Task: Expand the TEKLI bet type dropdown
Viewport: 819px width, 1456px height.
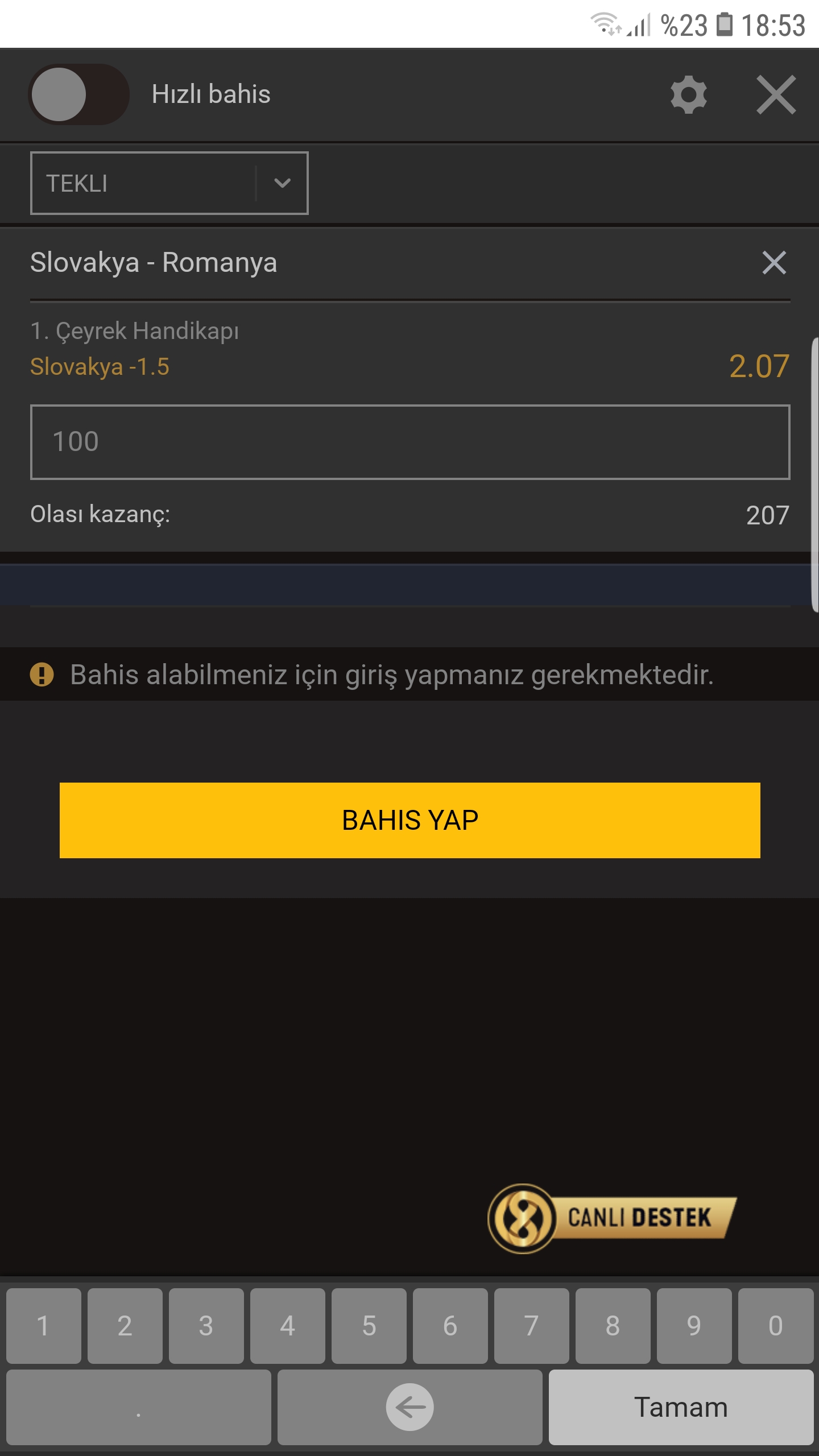Action: (169, 183)
